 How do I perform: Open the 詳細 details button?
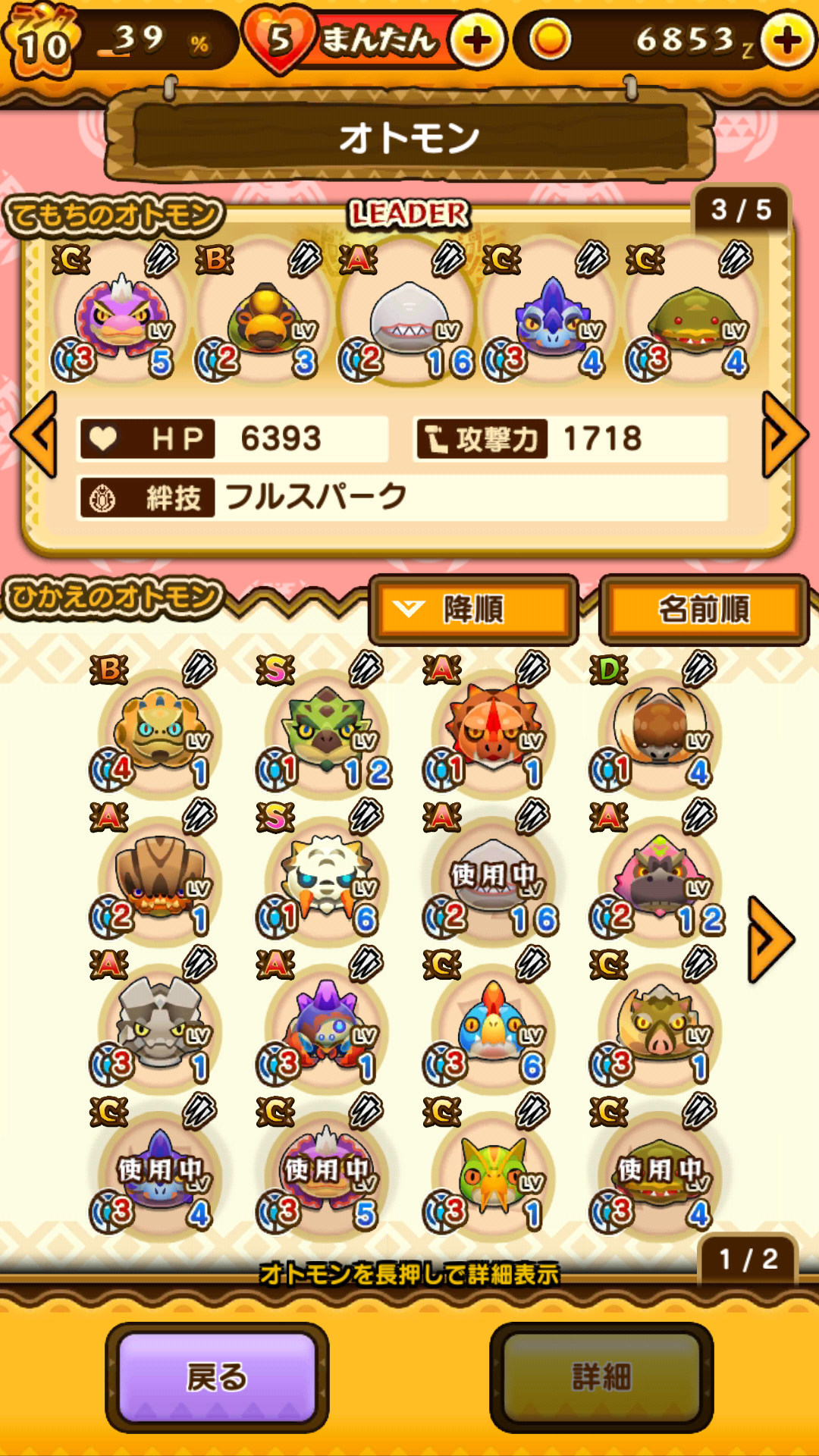click(x=601, y=1377)
